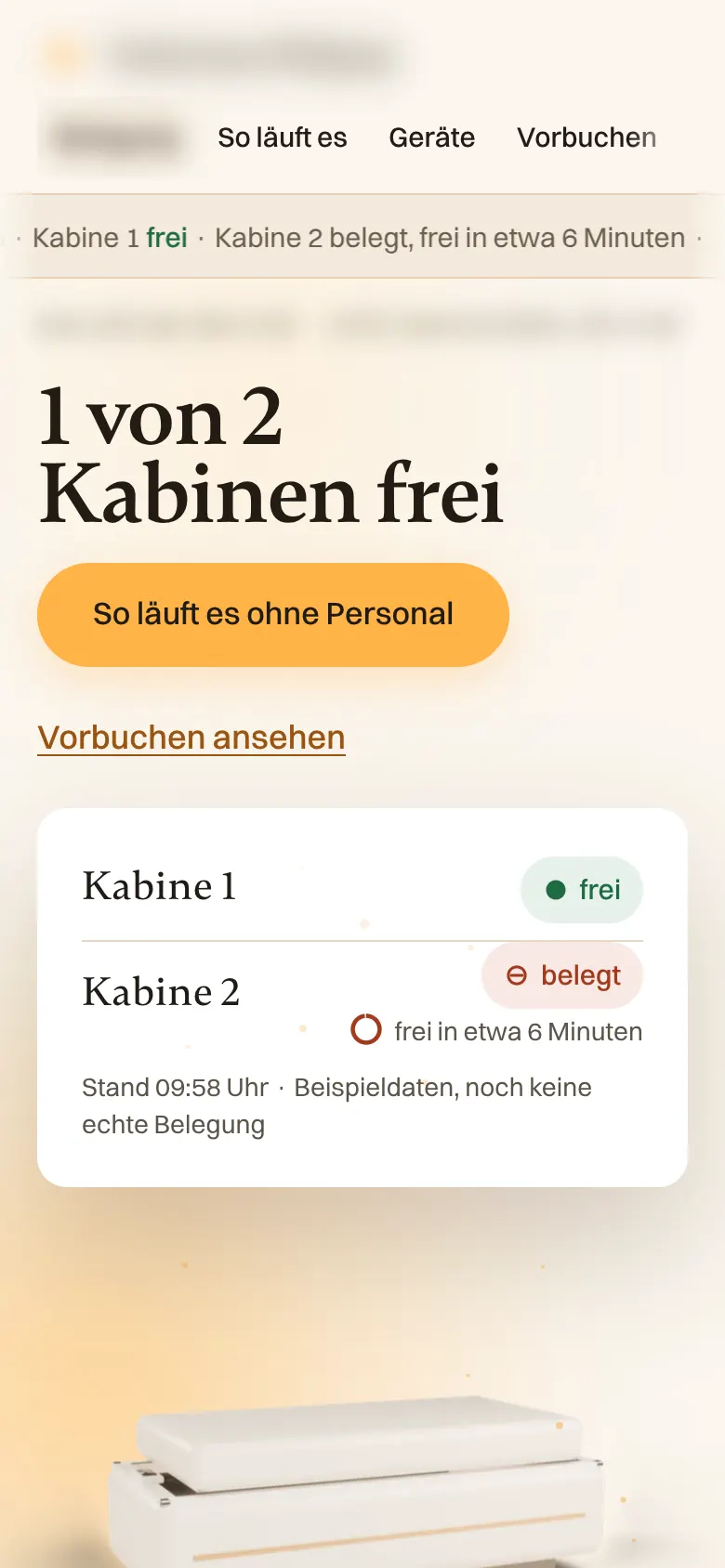Viewport: 725px width, 1568px height.
Task: Open Vorbuchen in the top navigation
Action: tap(587, 137)
